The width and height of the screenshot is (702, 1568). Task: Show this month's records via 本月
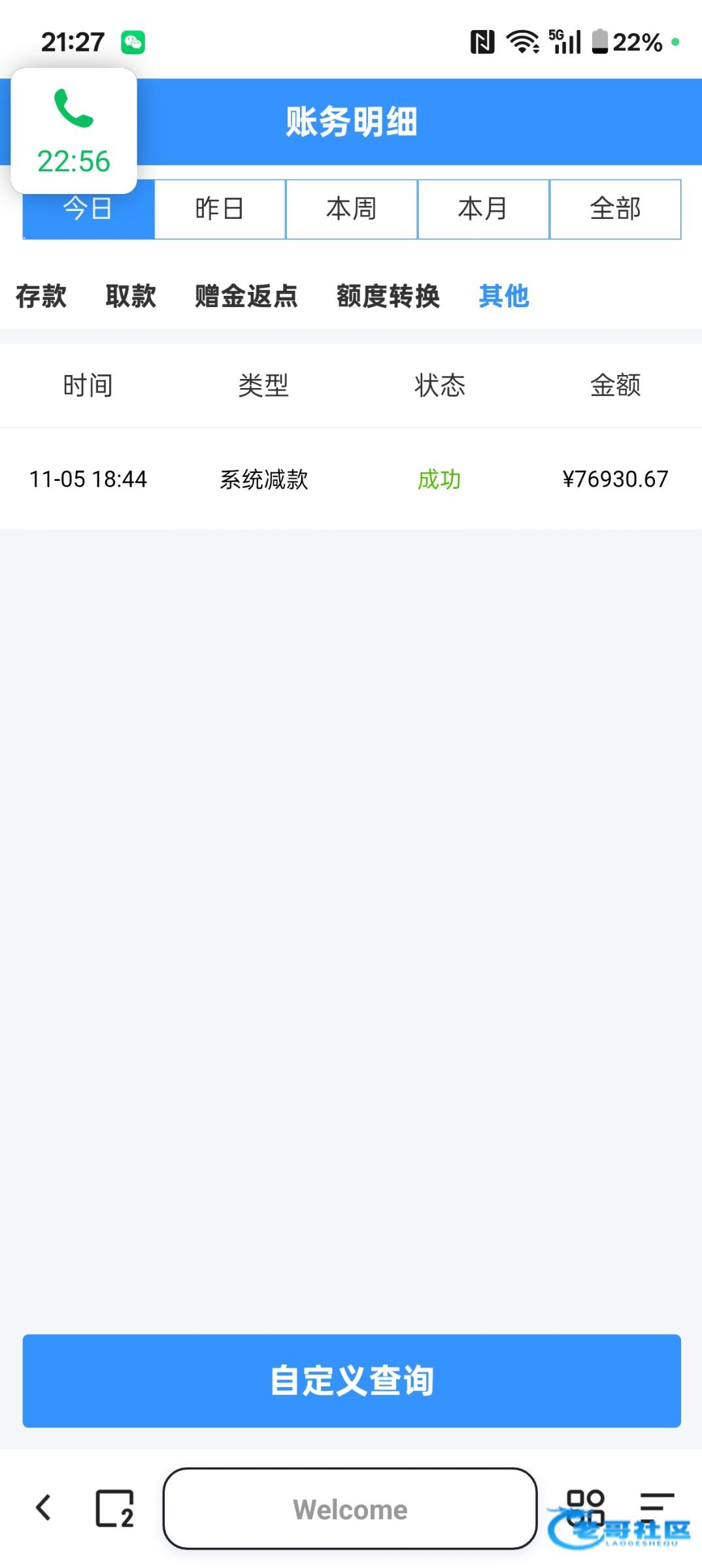(x=483, y=209)
